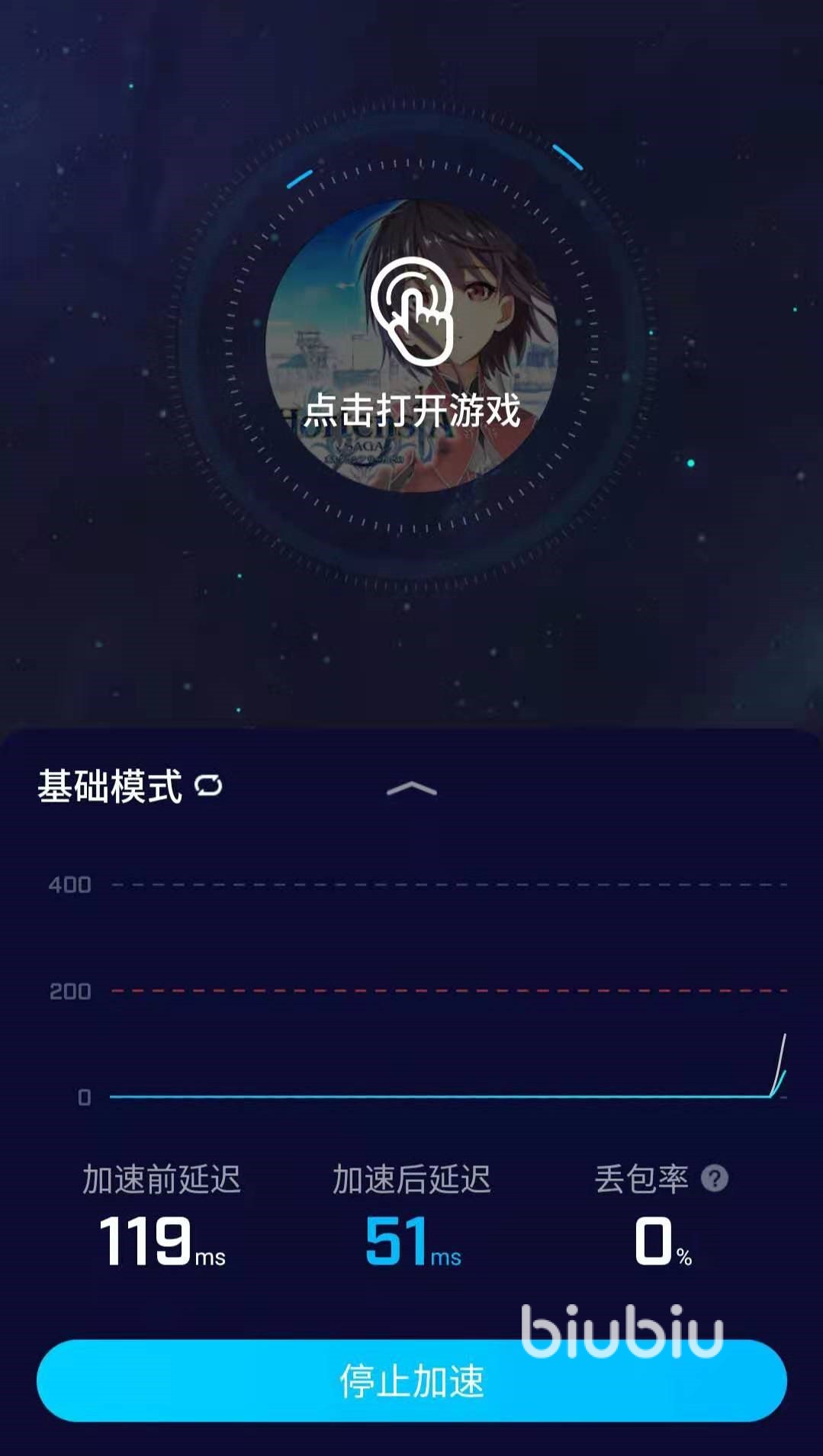The width and height of the screenshot is (823, 1456).
Task: Open packet loss rate help icon
Action: click(x=715, y=1178)
